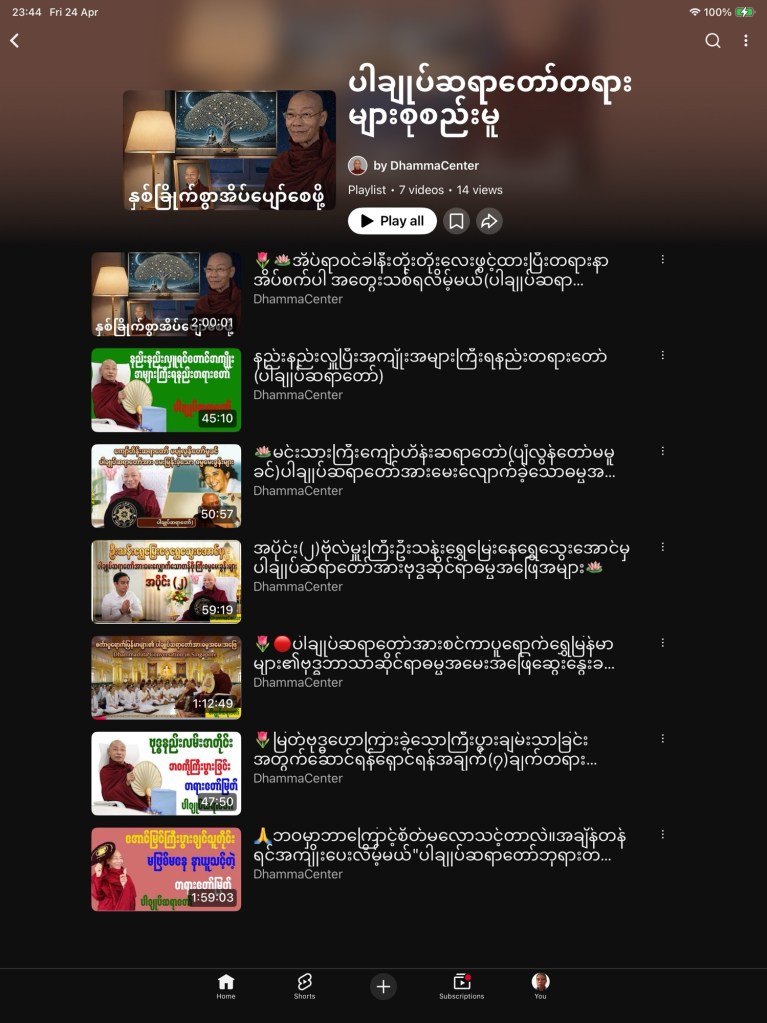The height and width of the screenshot is (1023, 767).
Task: Tap the plus create button
Action: (x=383, y=986)
